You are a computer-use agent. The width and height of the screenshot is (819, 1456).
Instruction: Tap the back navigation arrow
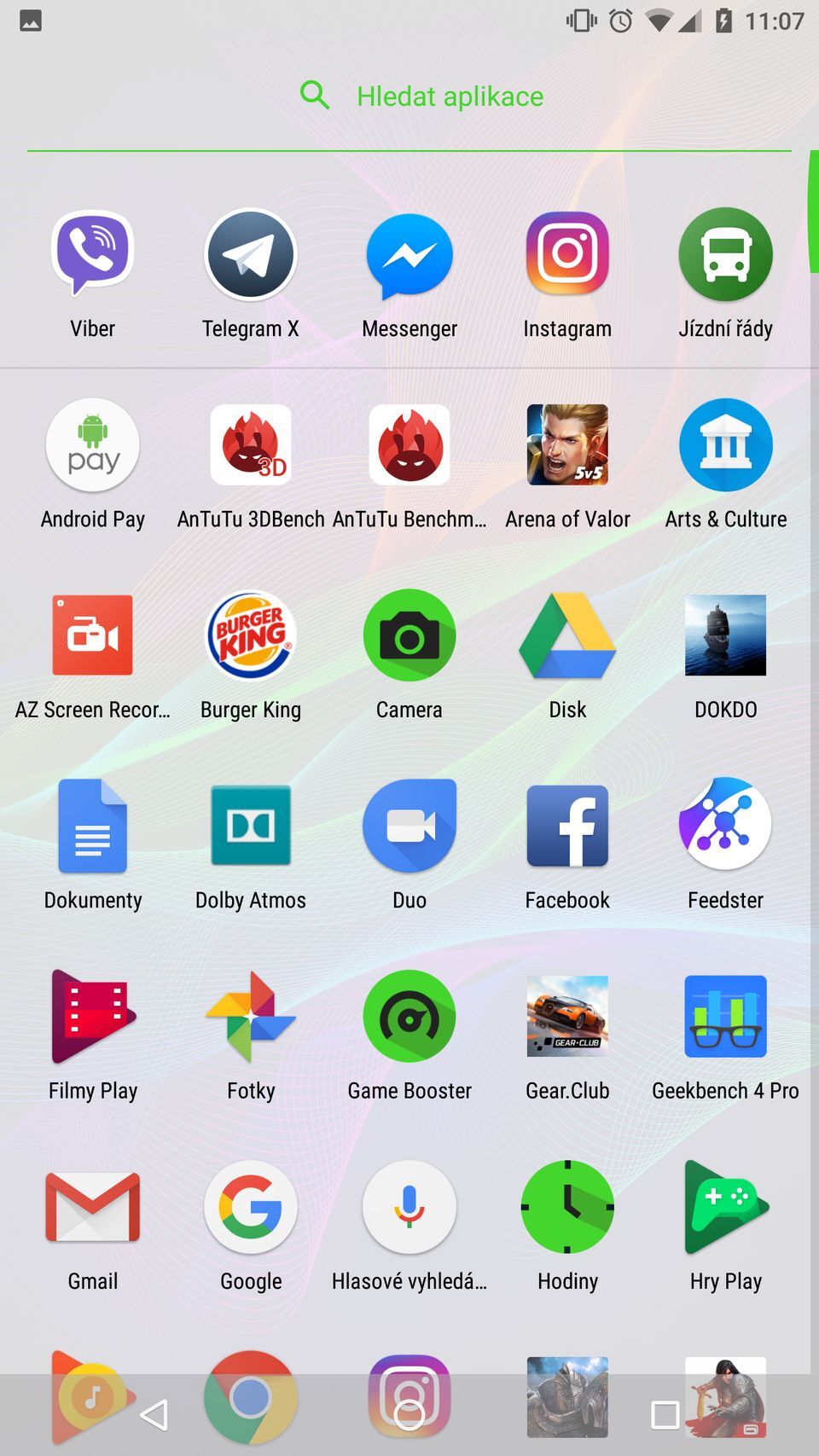coord(155,1405)
